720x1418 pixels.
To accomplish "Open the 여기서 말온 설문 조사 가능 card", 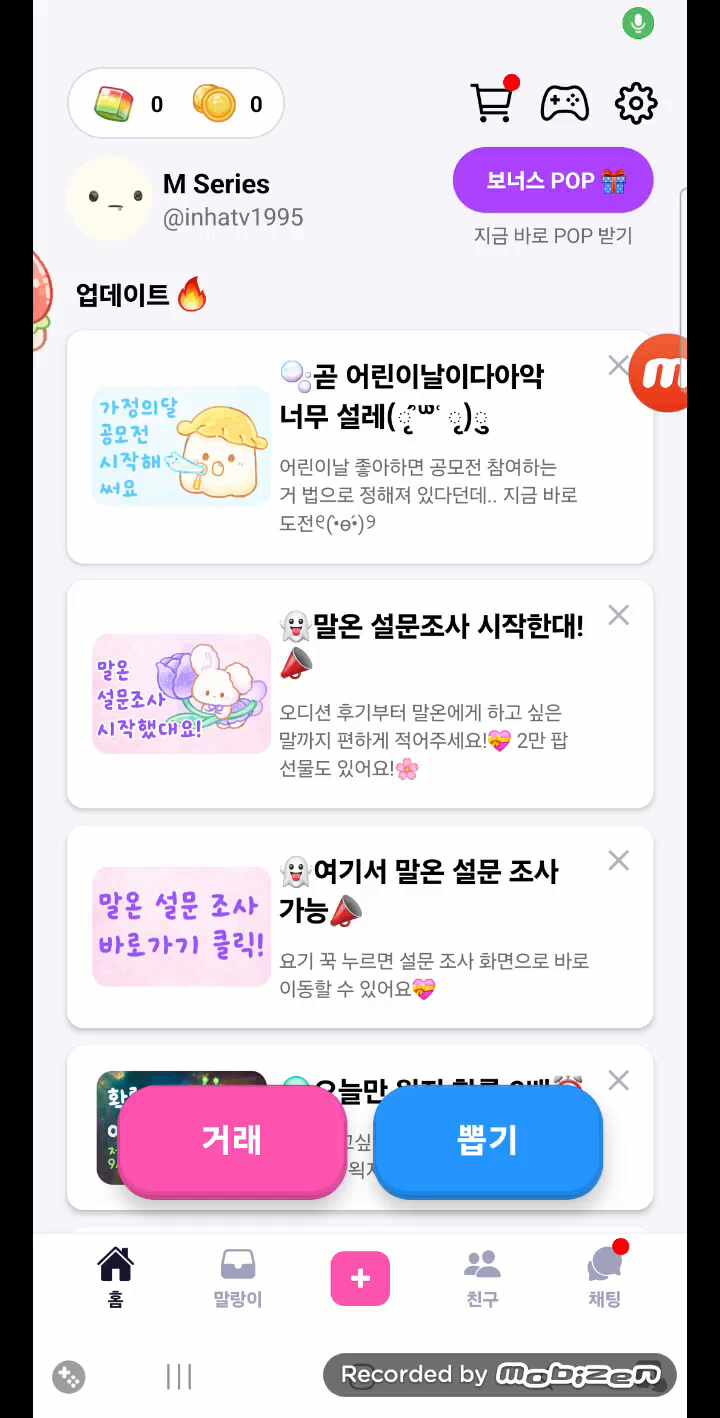I will [360, 927].
